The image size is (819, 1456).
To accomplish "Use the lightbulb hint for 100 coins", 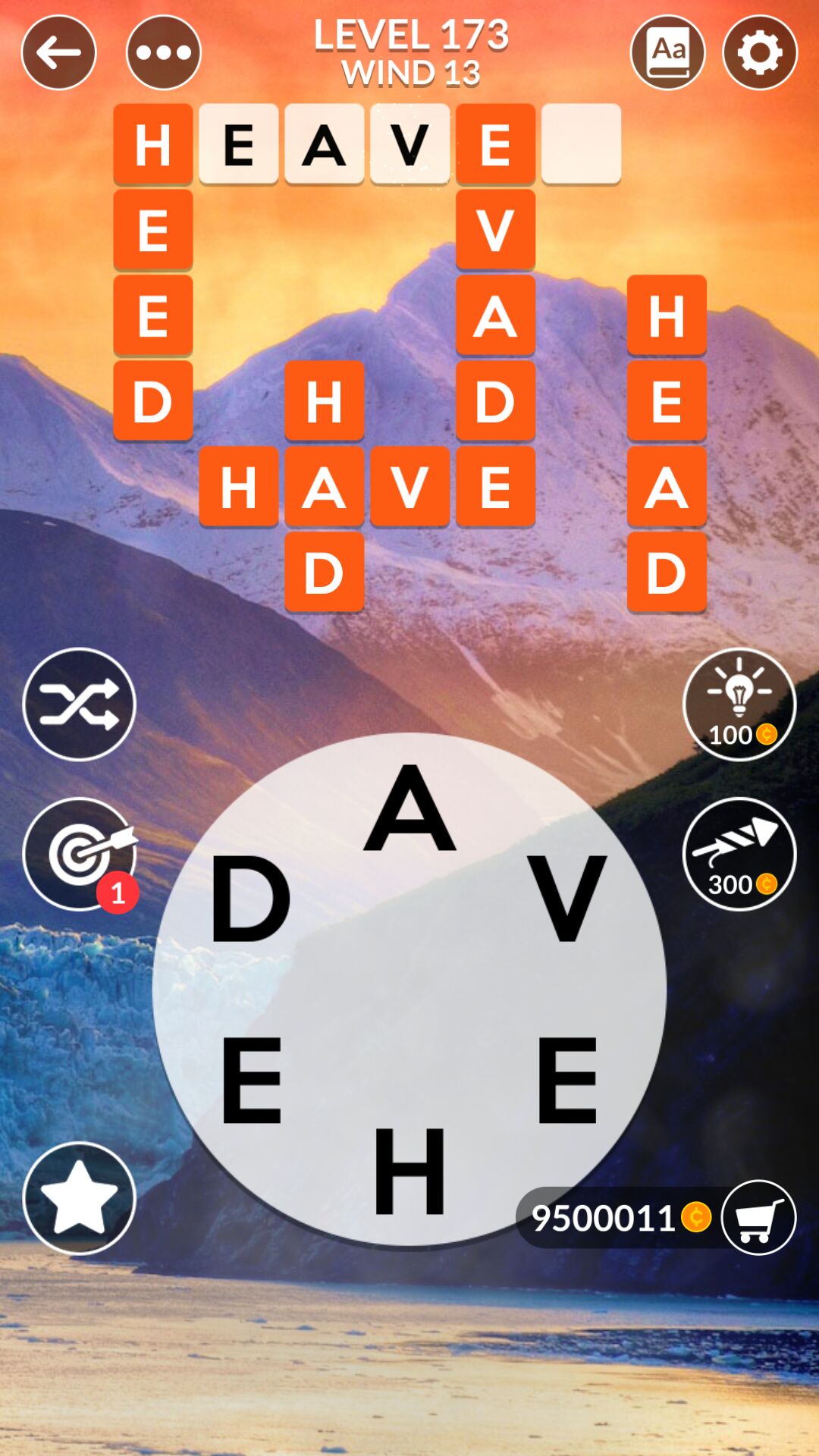I will [739, 704].
